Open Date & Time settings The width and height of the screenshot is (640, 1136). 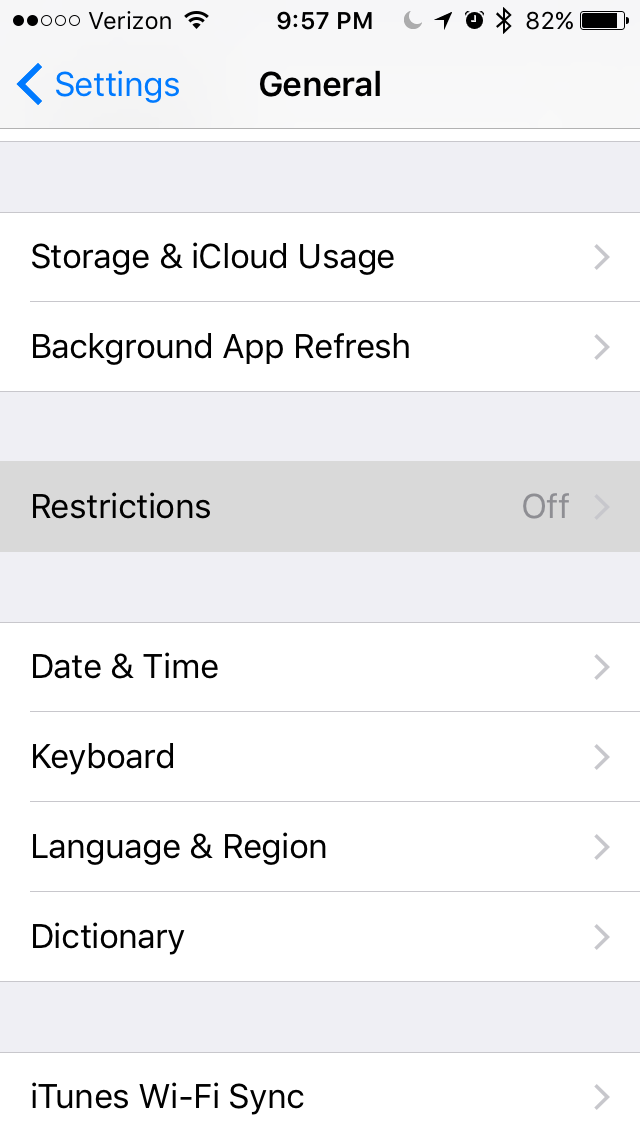click(320, 667)
